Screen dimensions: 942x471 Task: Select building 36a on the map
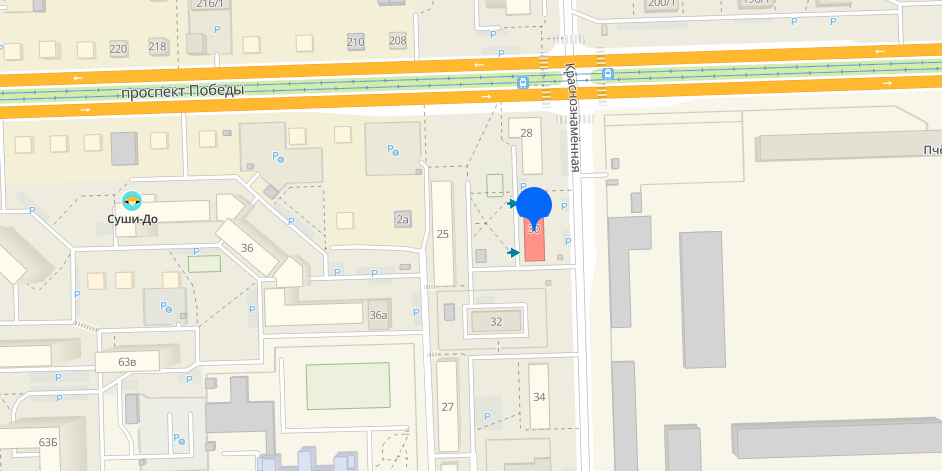[x=377, y=315]
